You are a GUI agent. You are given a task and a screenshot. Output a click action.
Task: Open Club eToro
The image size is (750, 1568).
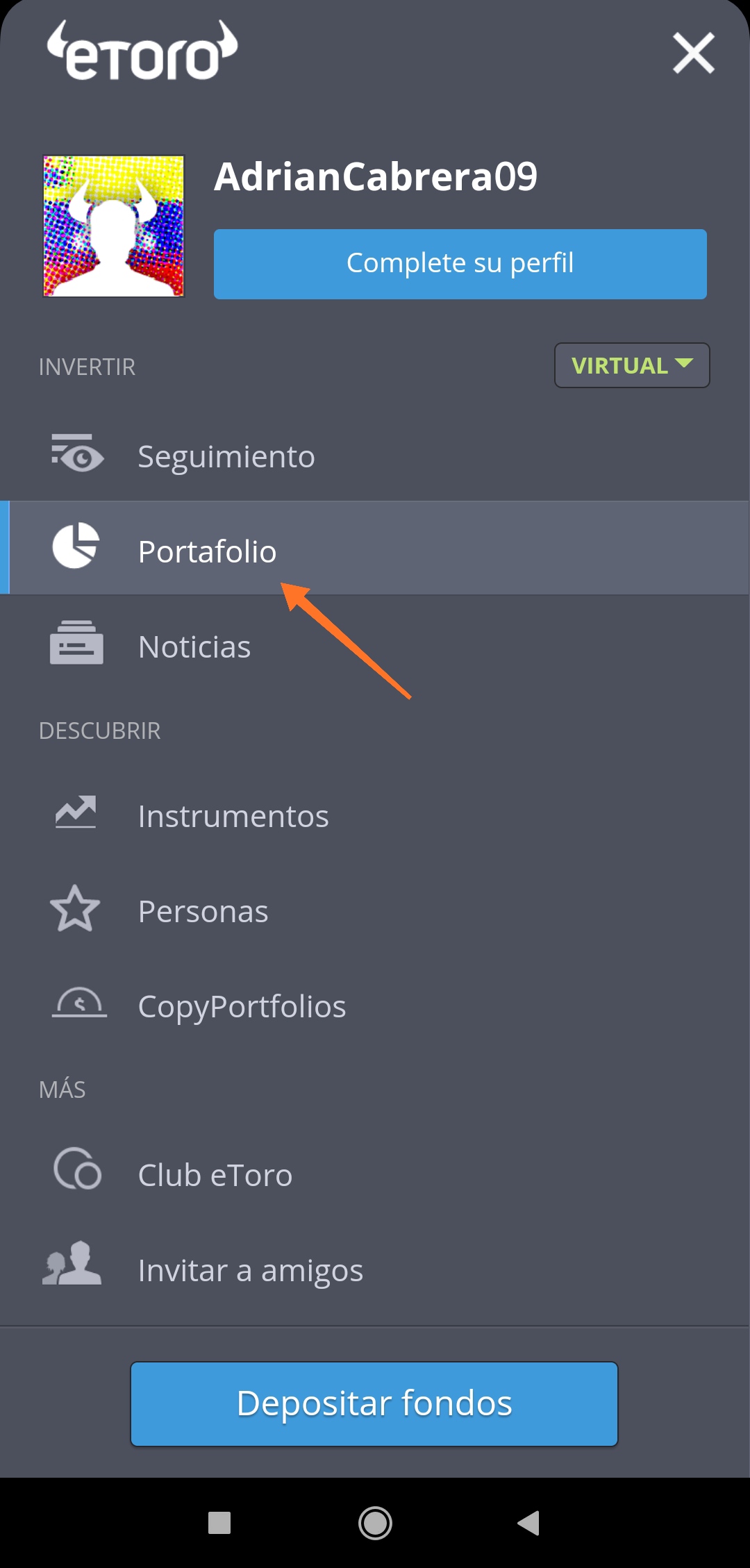[375, 1175]
